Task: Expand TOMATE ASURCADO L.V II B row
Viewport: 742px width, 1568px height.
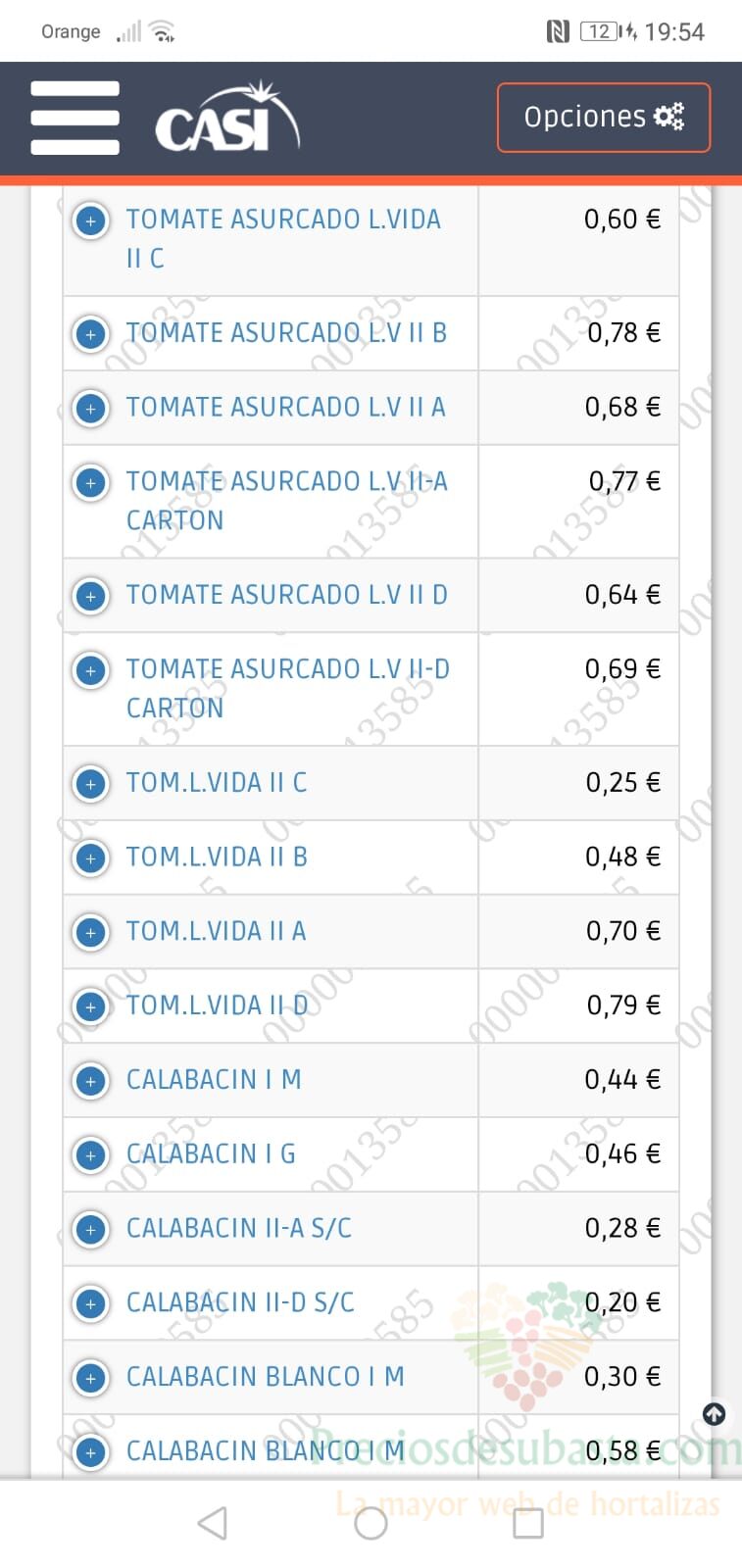Action: [91, 334]
